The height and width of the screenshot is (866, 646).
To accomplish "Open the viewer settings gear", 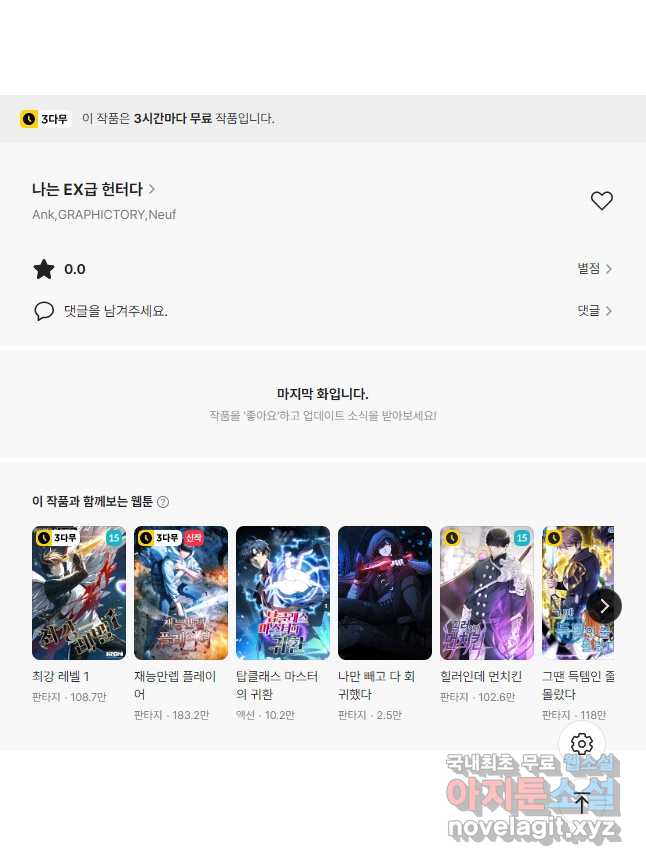I will click(582, 744).
